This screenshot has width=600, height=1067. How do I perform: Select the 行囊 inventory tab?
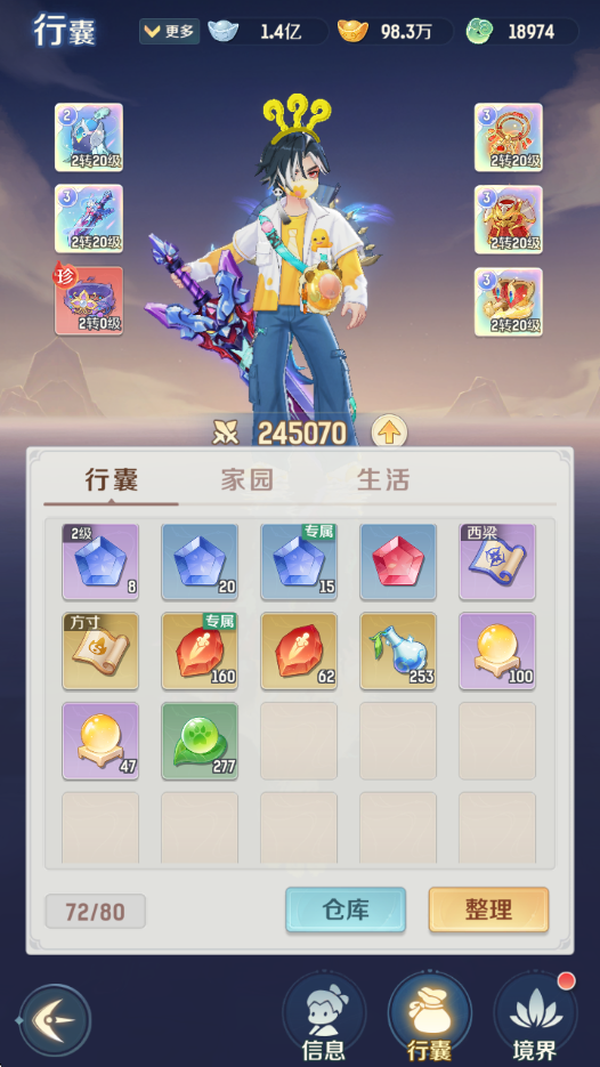click(111, 479)
